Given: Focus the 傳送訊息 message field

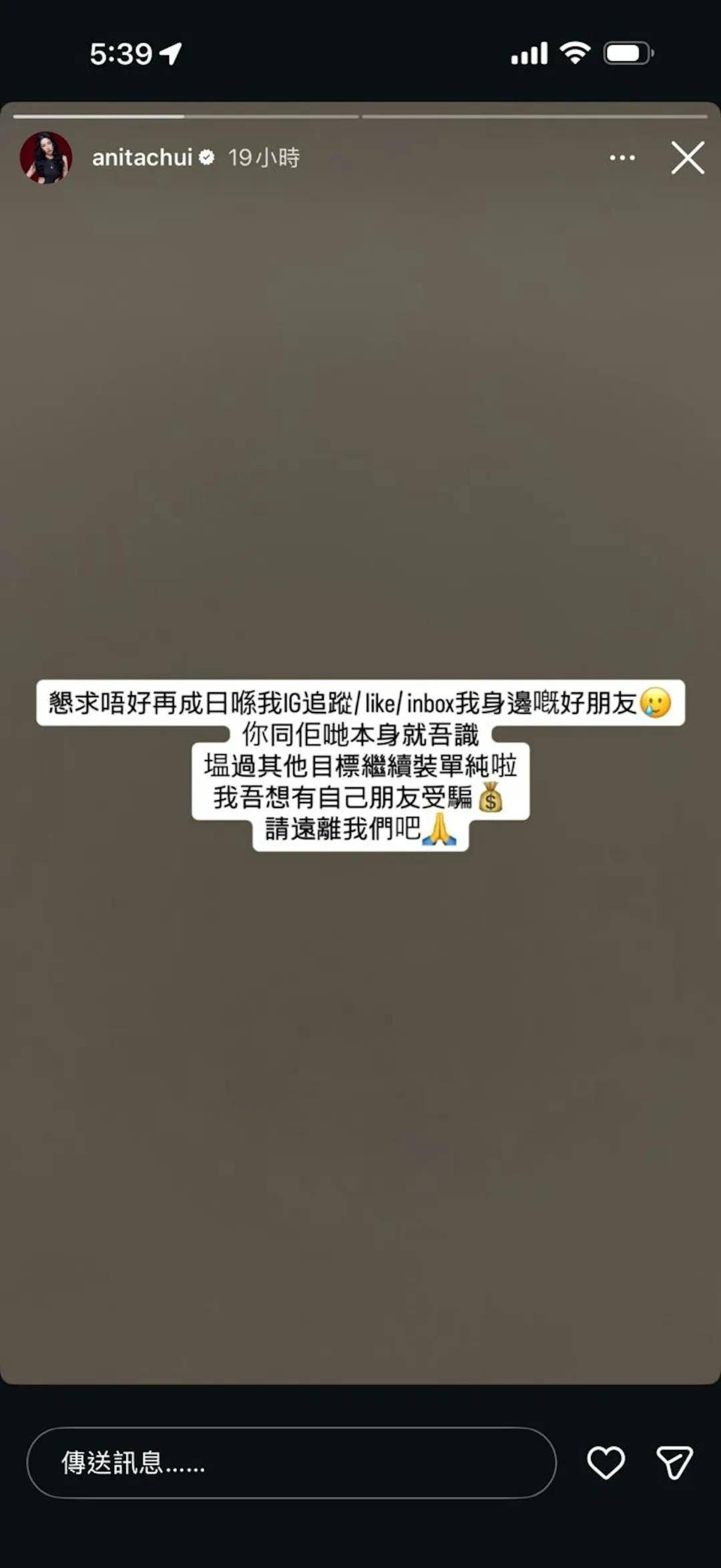Looking at the screenshot, I should (291, 1462).
